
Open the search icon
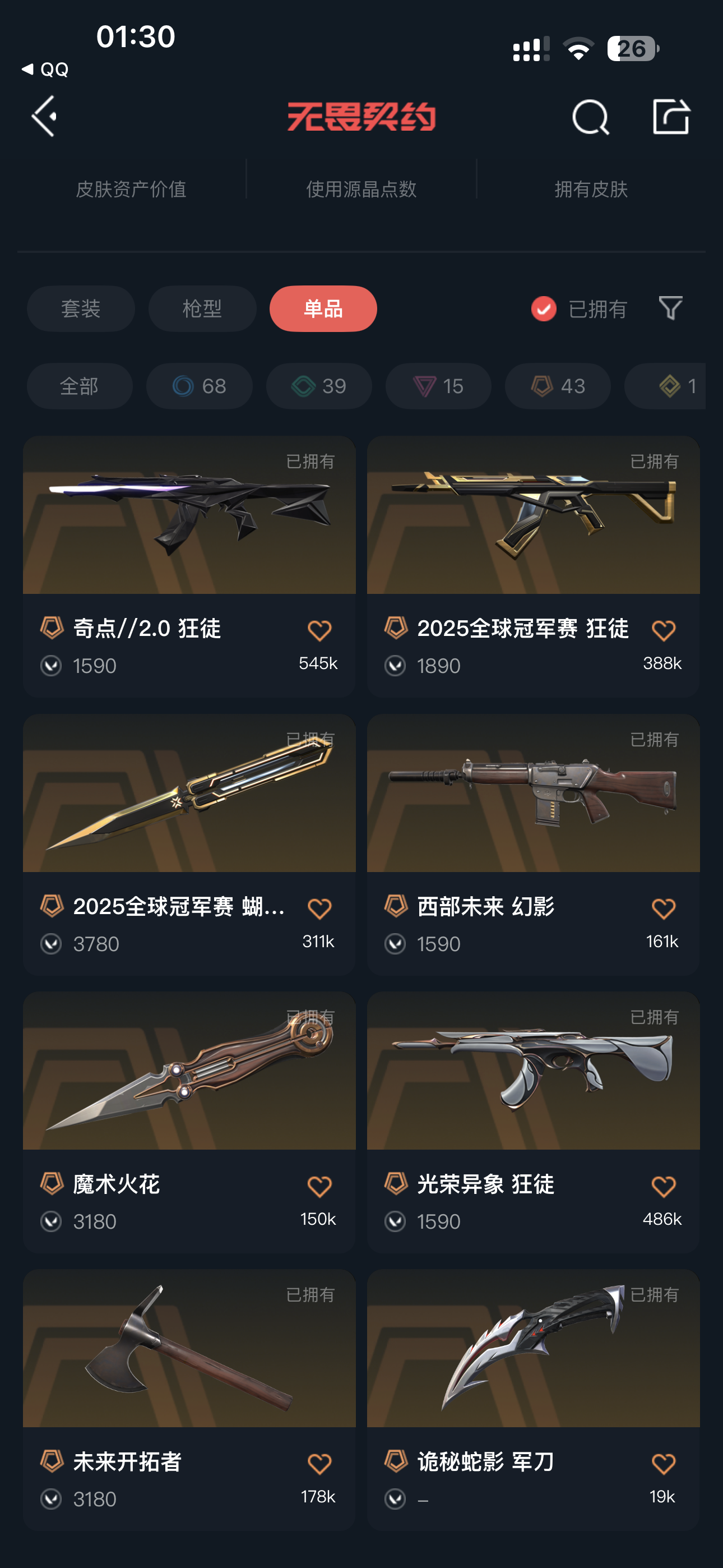(x=590, y=117)
